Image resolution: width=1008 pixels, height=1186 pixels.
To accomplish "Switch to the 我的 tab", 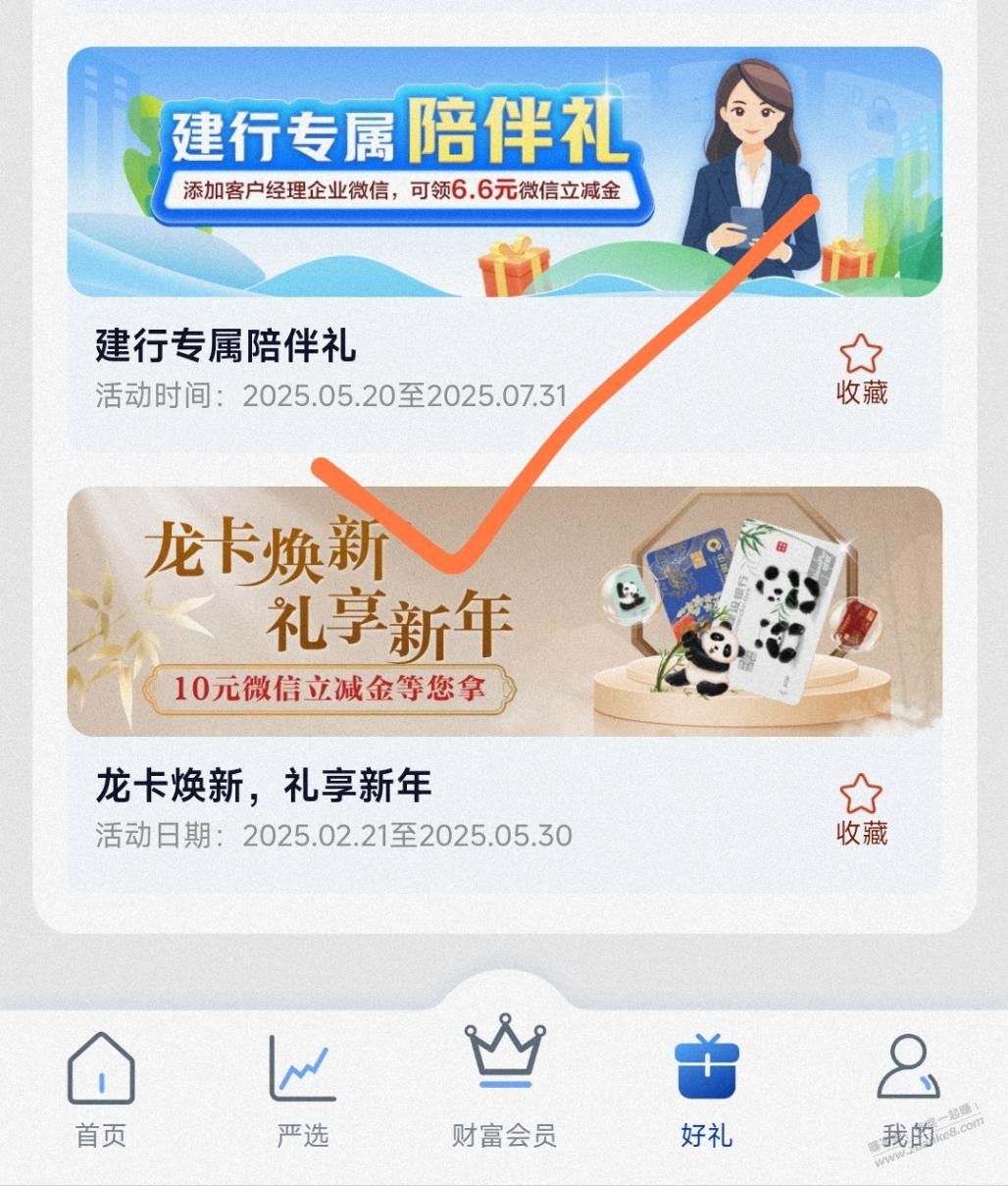I will pos(907,1089).
